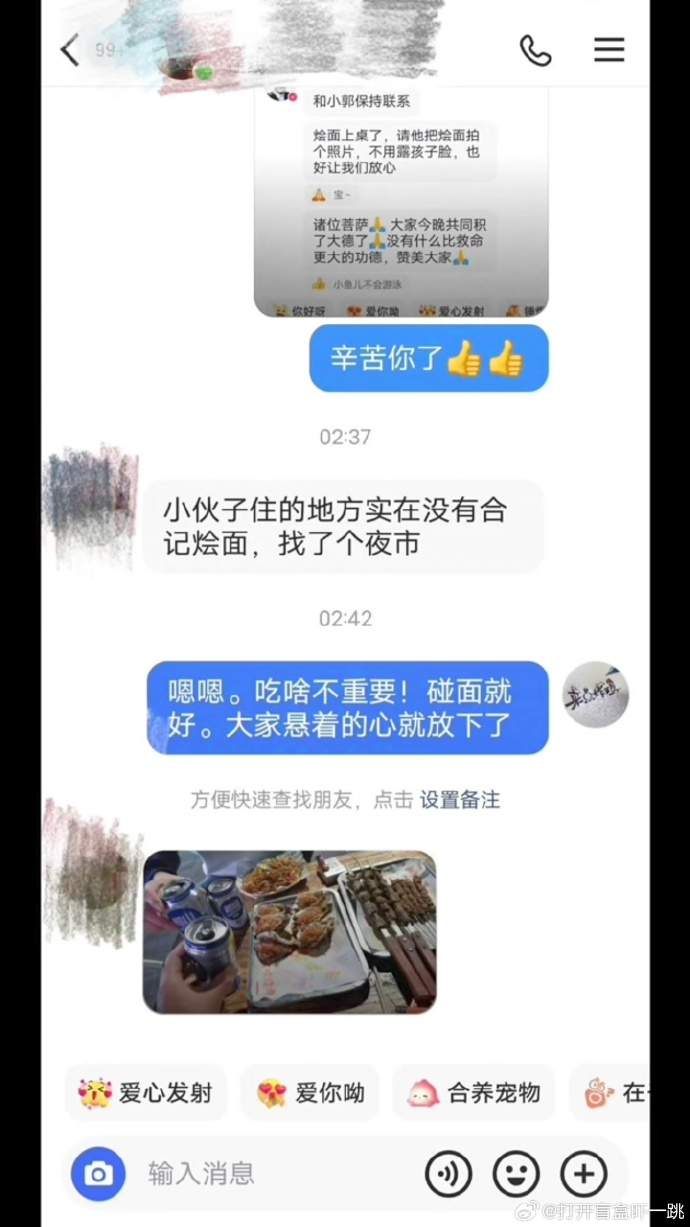690x1227 pixels.
Task: View my own avatar profile
Action: (596, 694)
